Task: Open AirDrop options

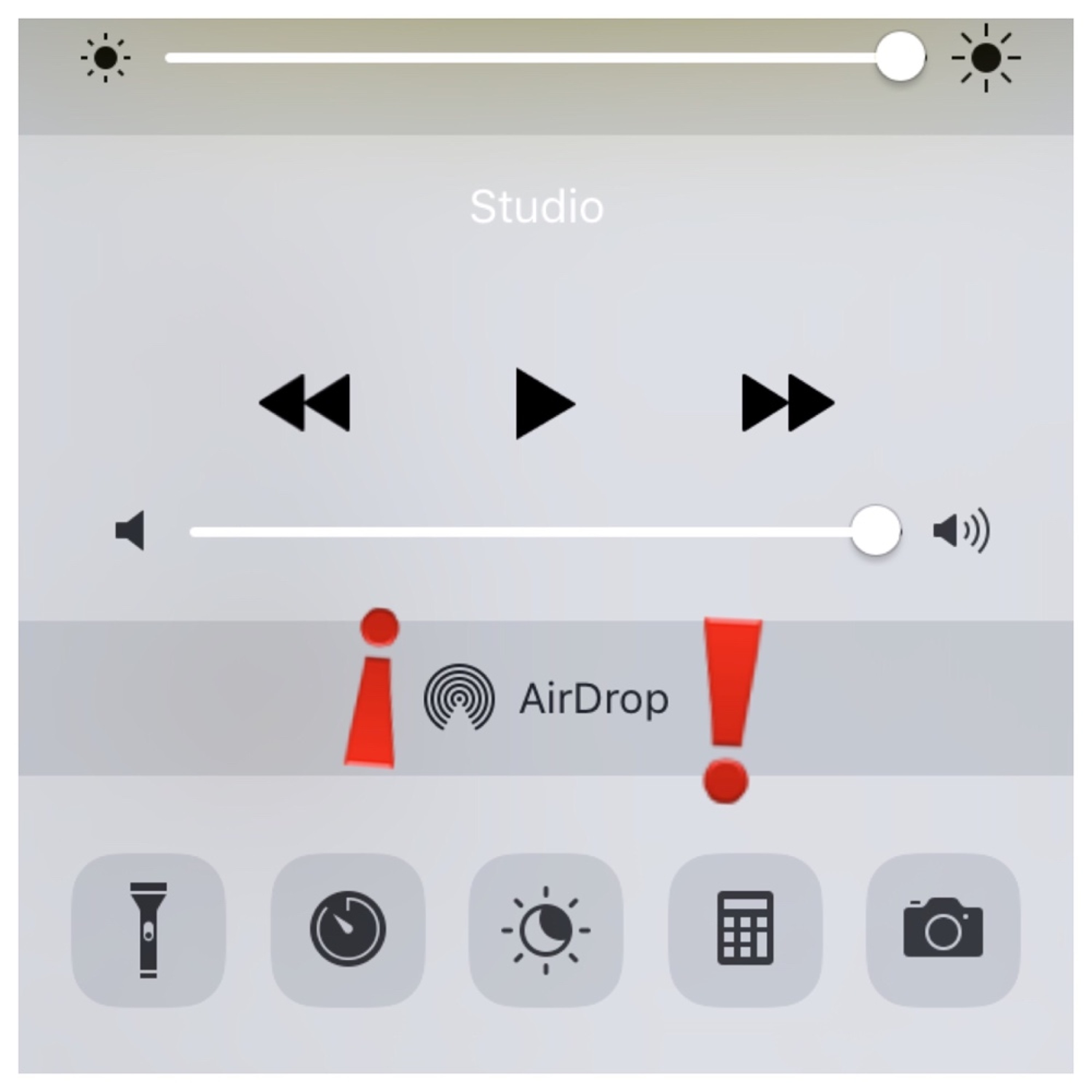Action: [x=546, y=699]
